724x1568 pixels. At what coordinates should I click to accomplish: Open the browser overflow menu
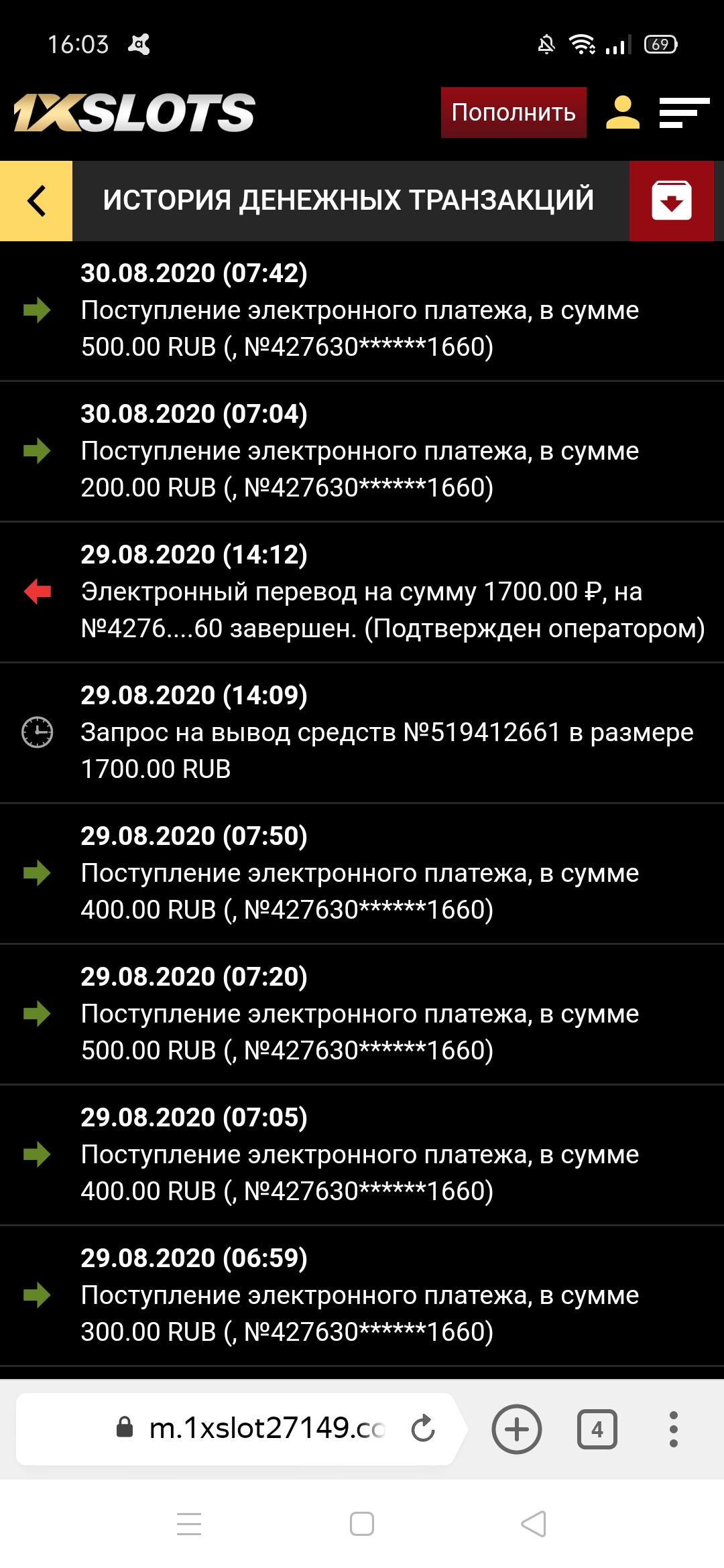(x=674, y=1429)
